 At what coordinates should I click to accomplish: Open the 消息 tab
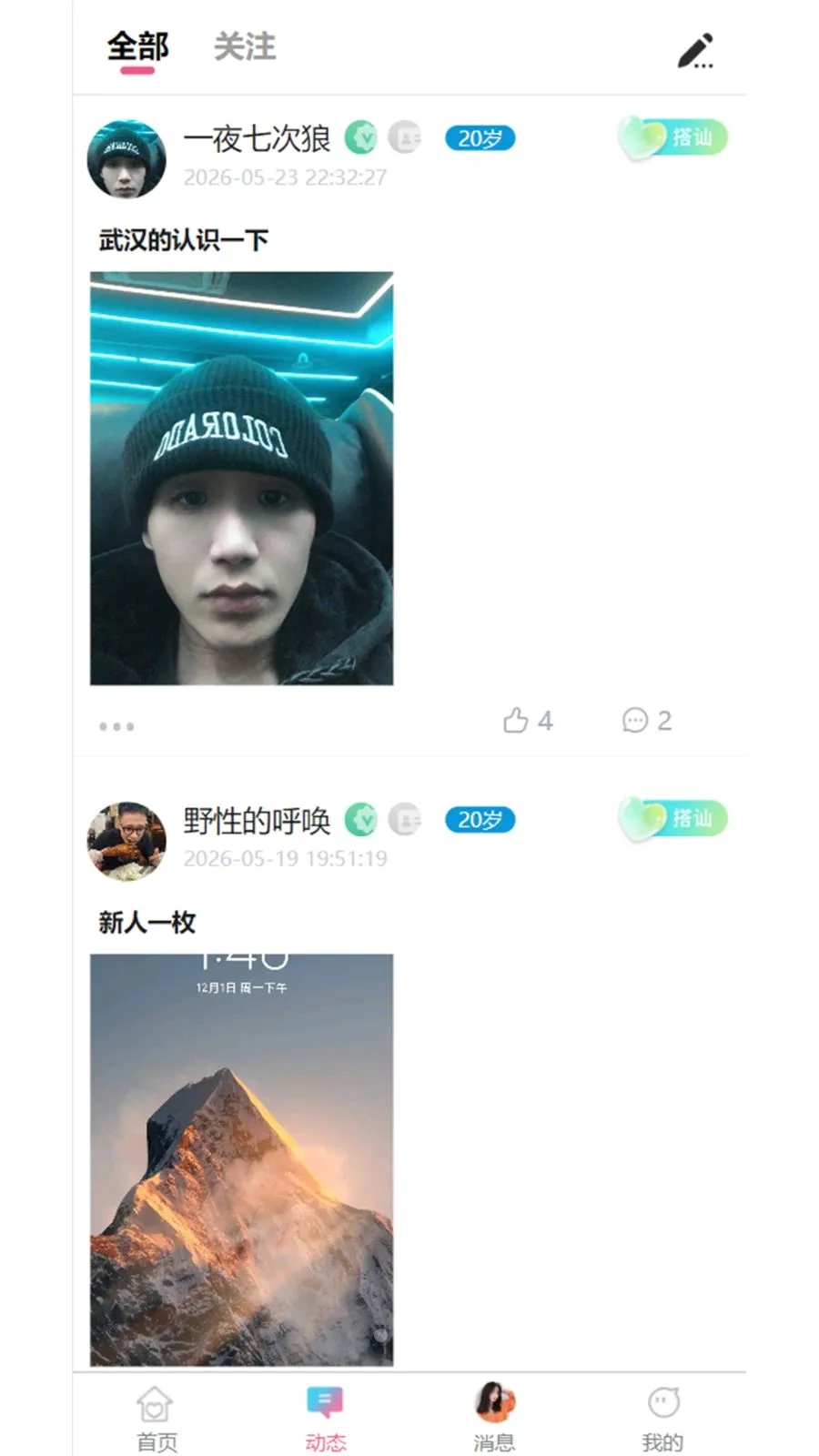(x=494, y=1419)
